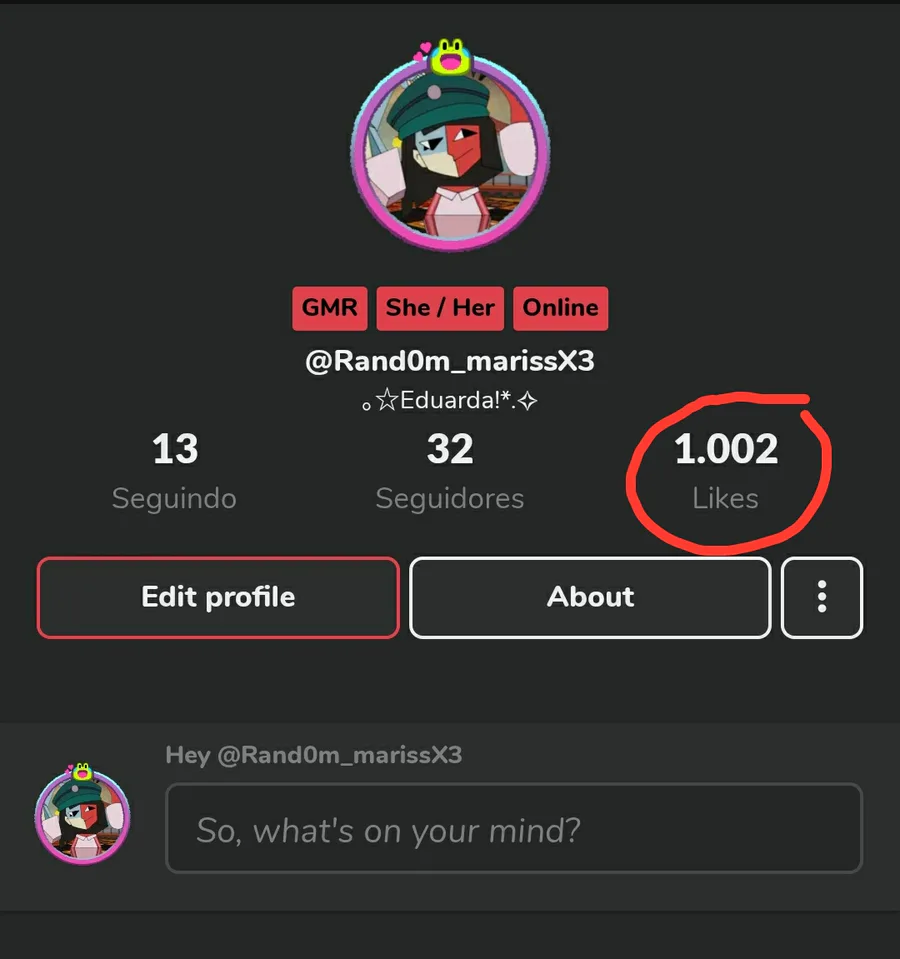Viewport: 900px width, 959px height.
Task: View the 32 Seguidores list
Action: (x=449, y=471)
